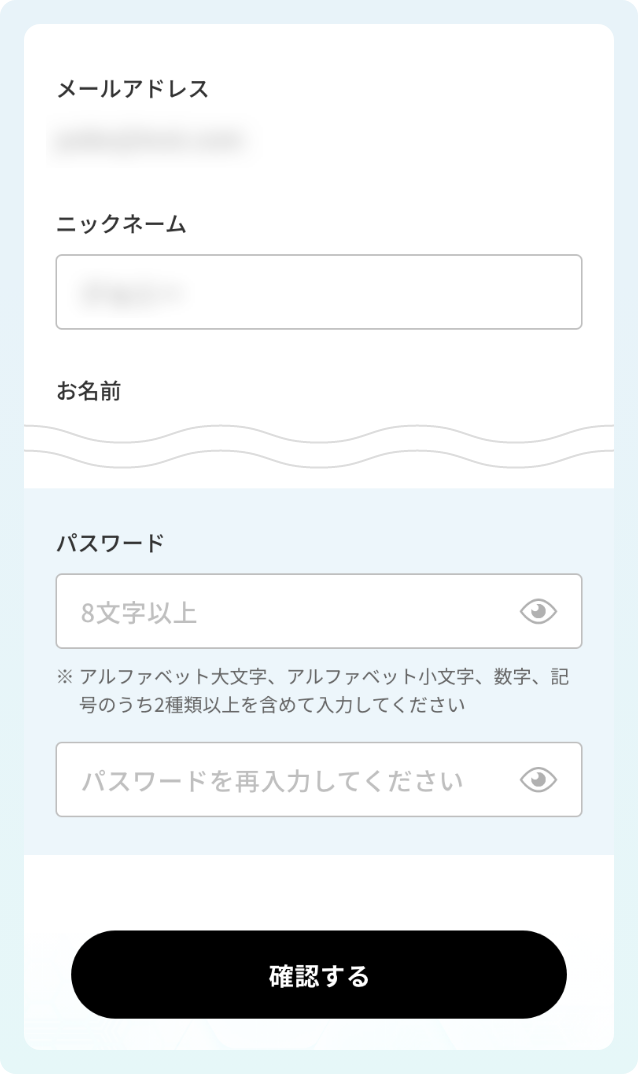Tap the 確認する button
Screen dimensions: 638x1074
pos(318,975)
